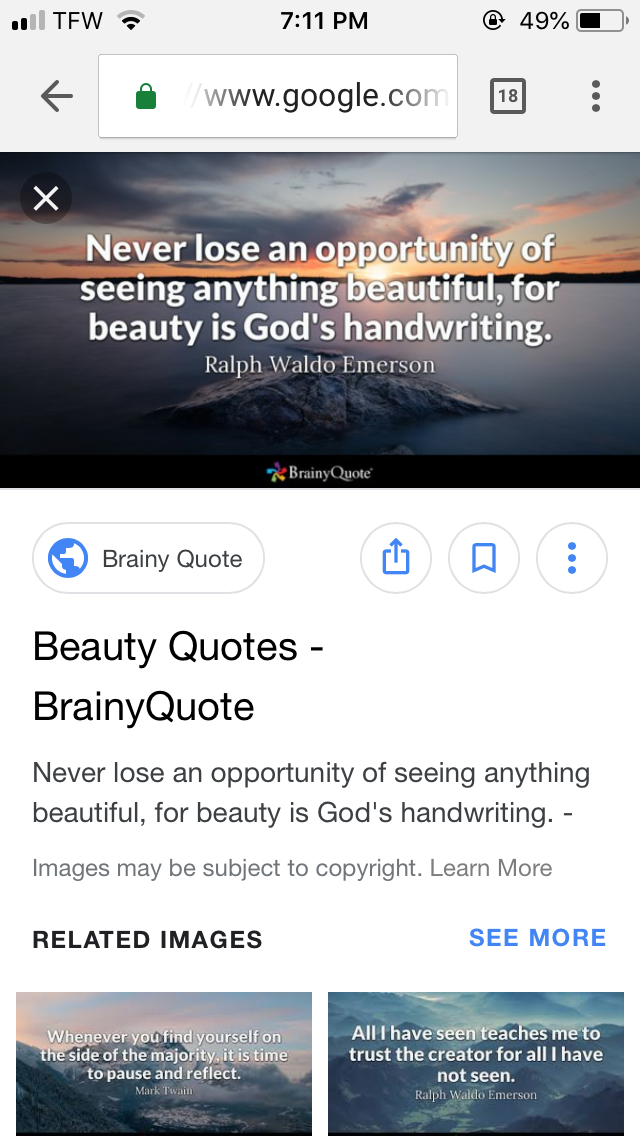The image size is (640, 1136).
Task: Go back with the browser arrow
Action: pos(57,96)
